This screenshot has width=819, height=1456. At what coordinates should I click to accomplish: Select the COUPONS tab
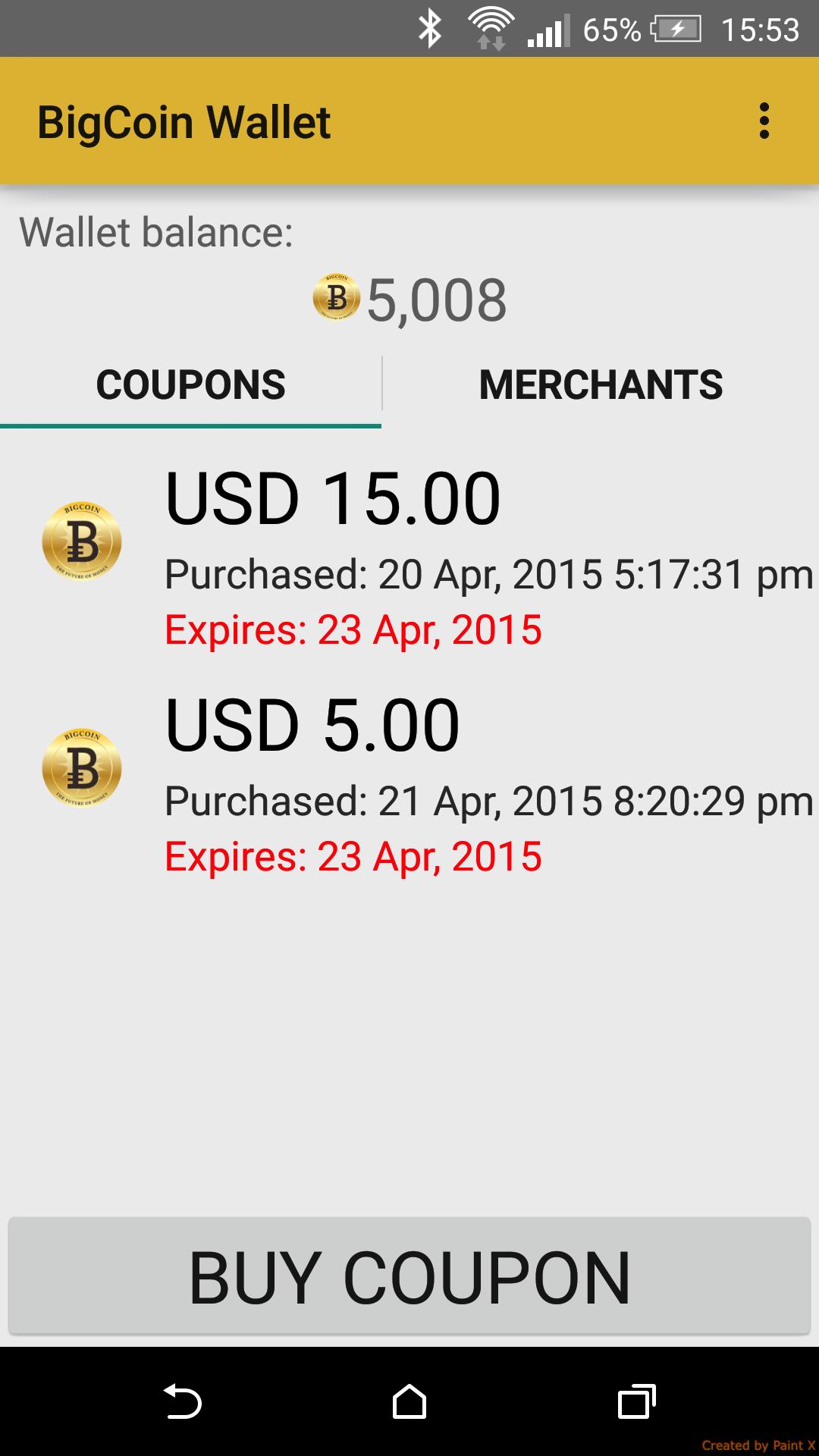tap(190, 384)
